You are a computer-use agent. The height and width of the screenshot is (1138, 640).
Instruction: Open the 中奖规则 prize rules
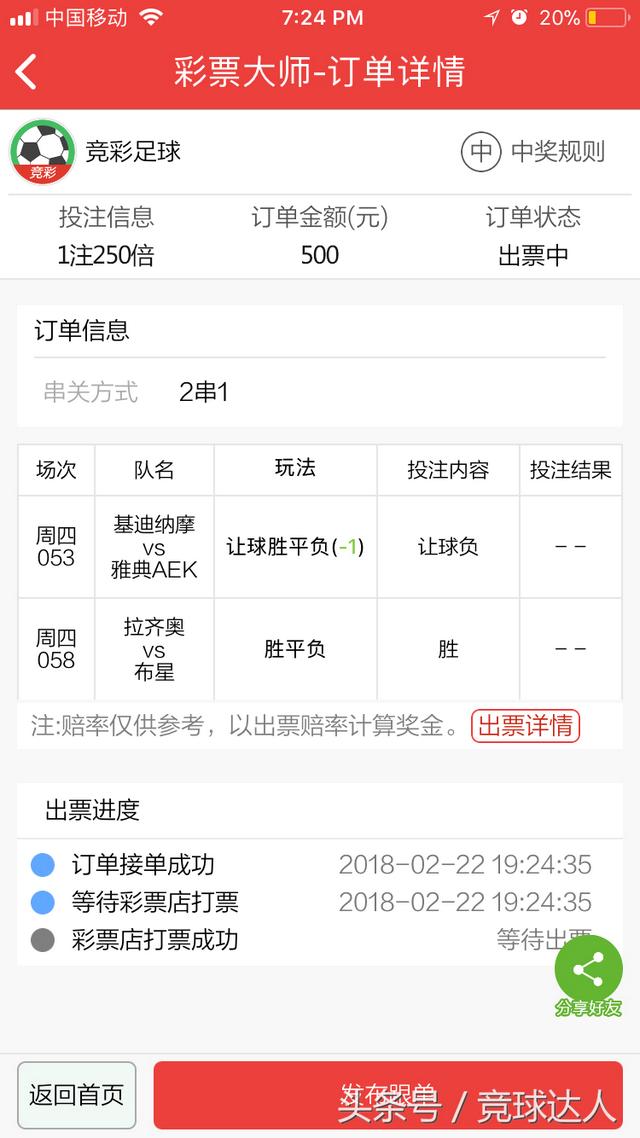point(533,151)
